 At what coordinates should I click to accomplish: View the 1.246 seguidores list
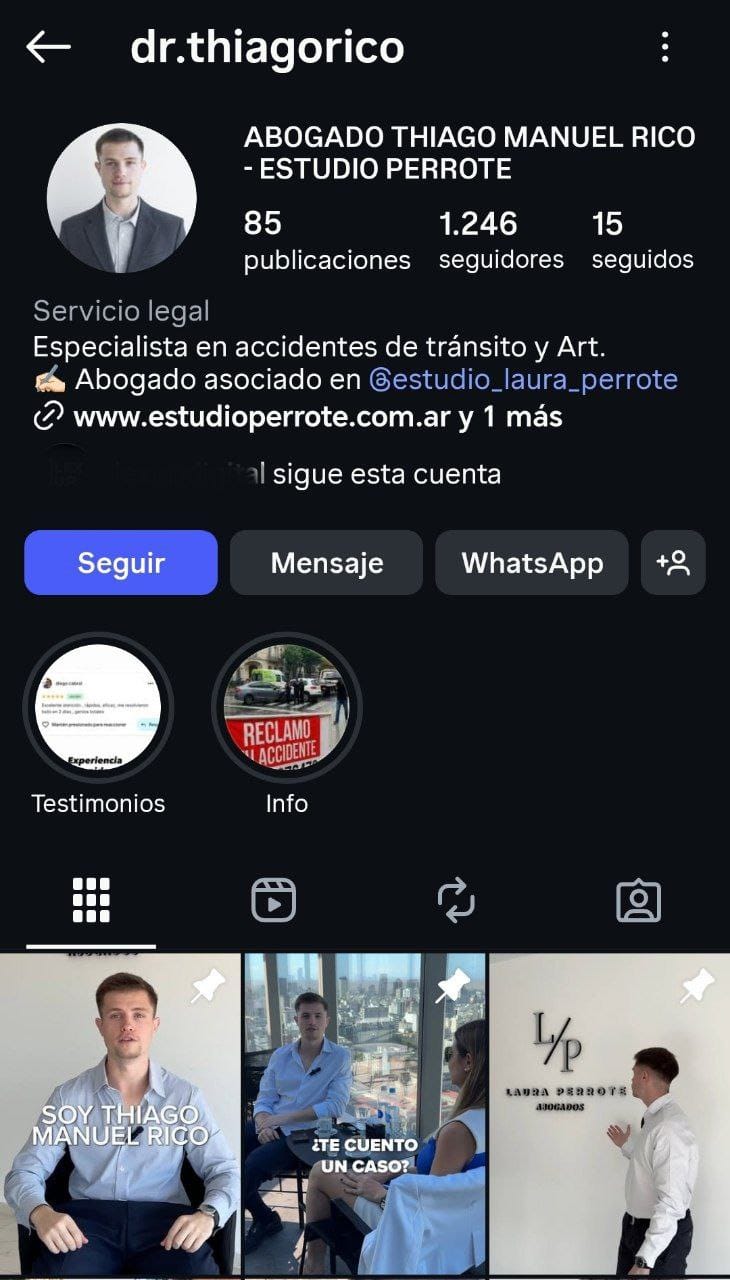pos(500,240)
